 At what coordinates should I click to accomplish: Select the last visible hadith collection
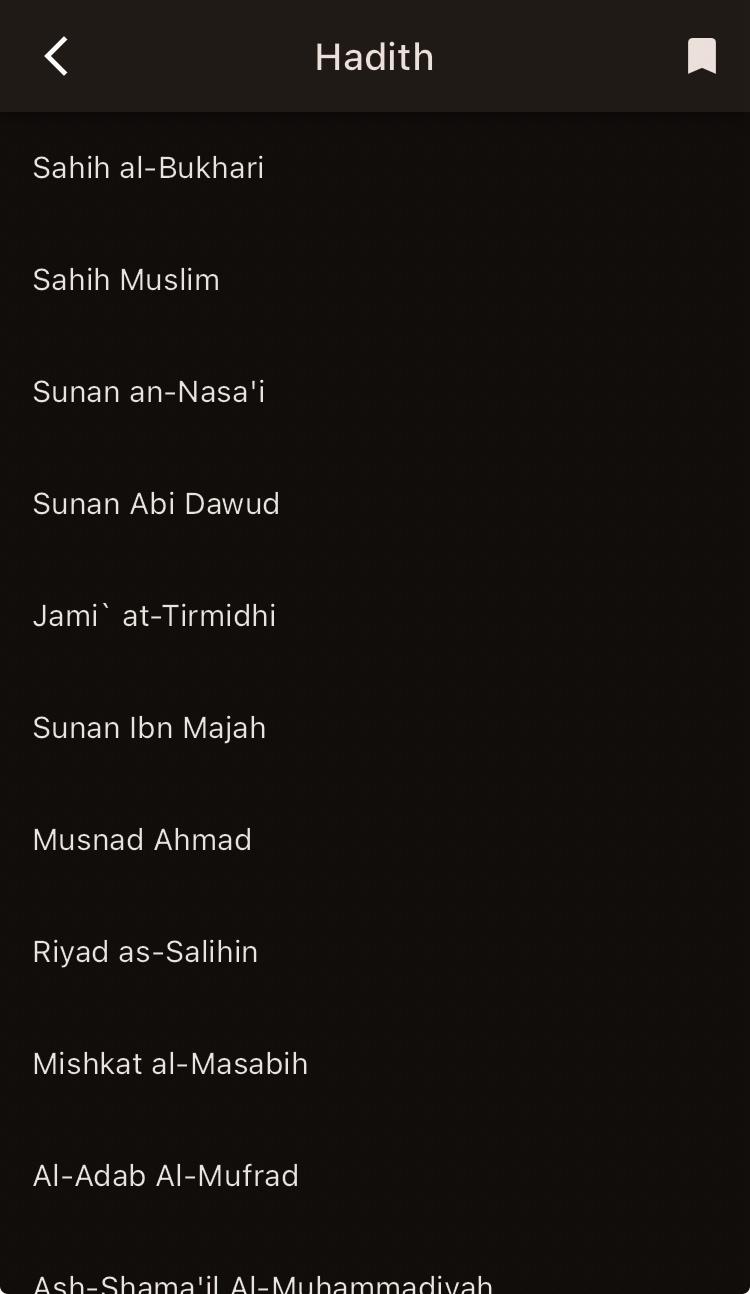coord(262,1283)
